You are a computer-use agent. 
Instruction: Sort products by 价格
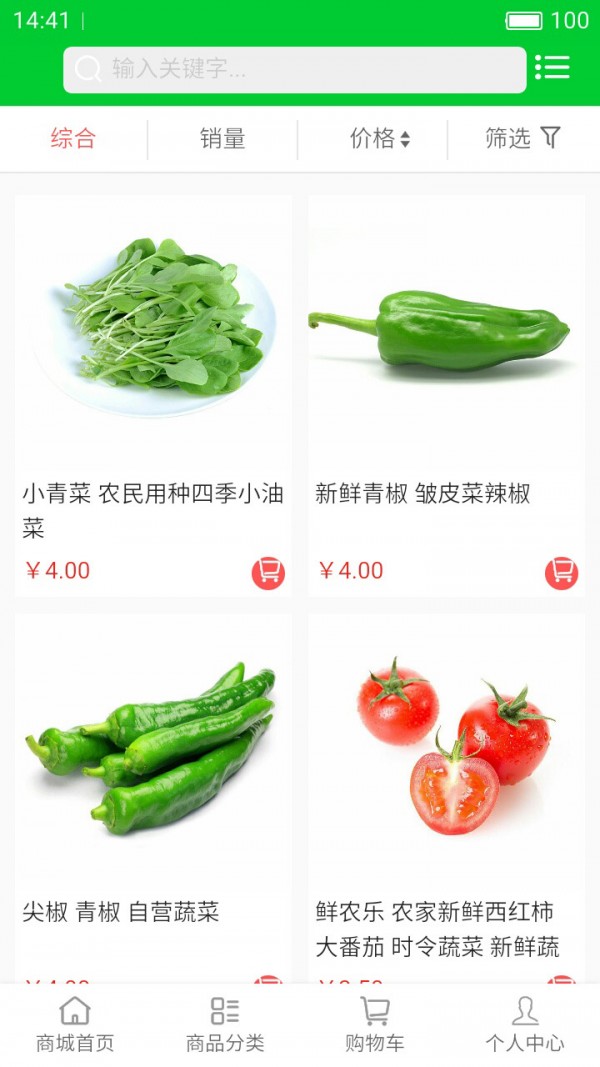pyautogui.click(x=379, y=139)
